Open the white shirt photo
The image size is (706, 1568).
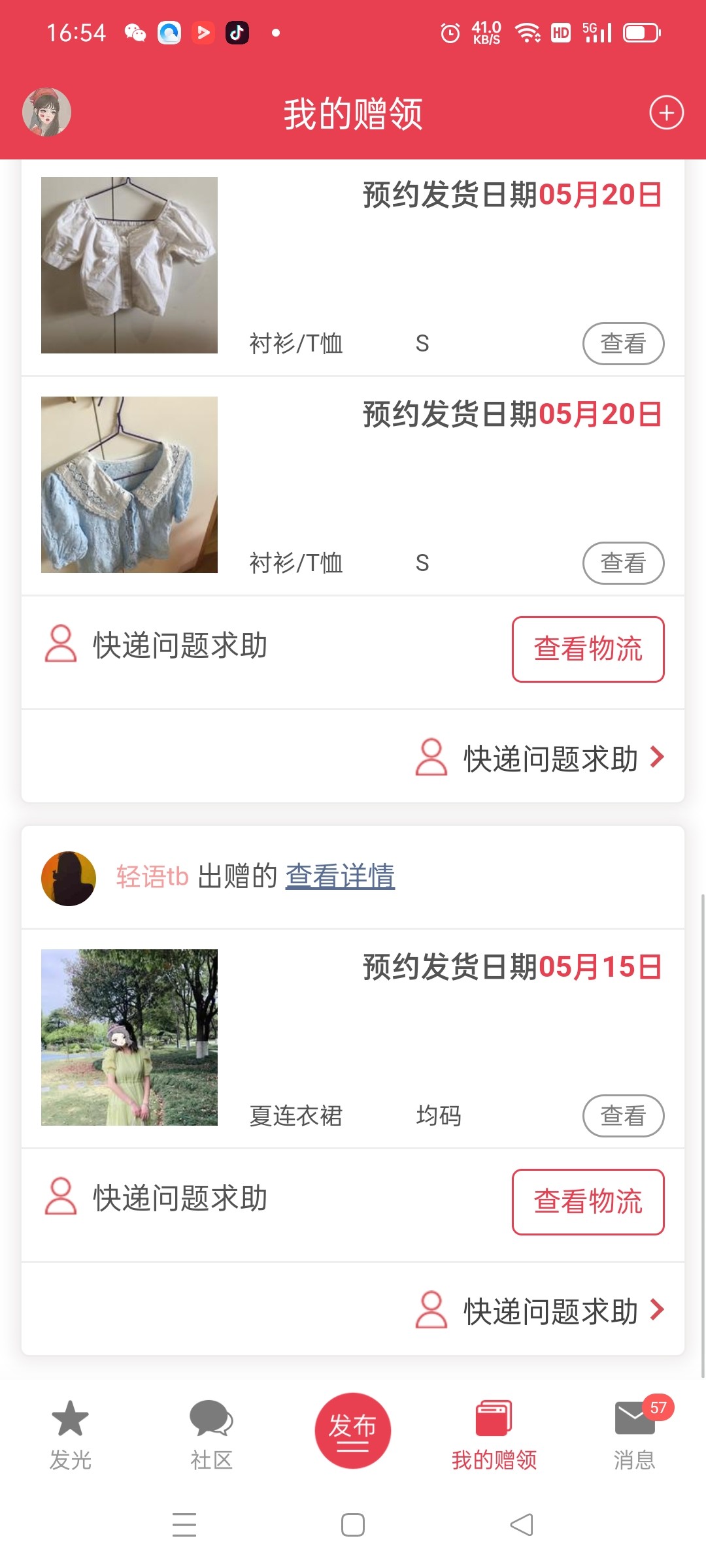tap(129, 265)
